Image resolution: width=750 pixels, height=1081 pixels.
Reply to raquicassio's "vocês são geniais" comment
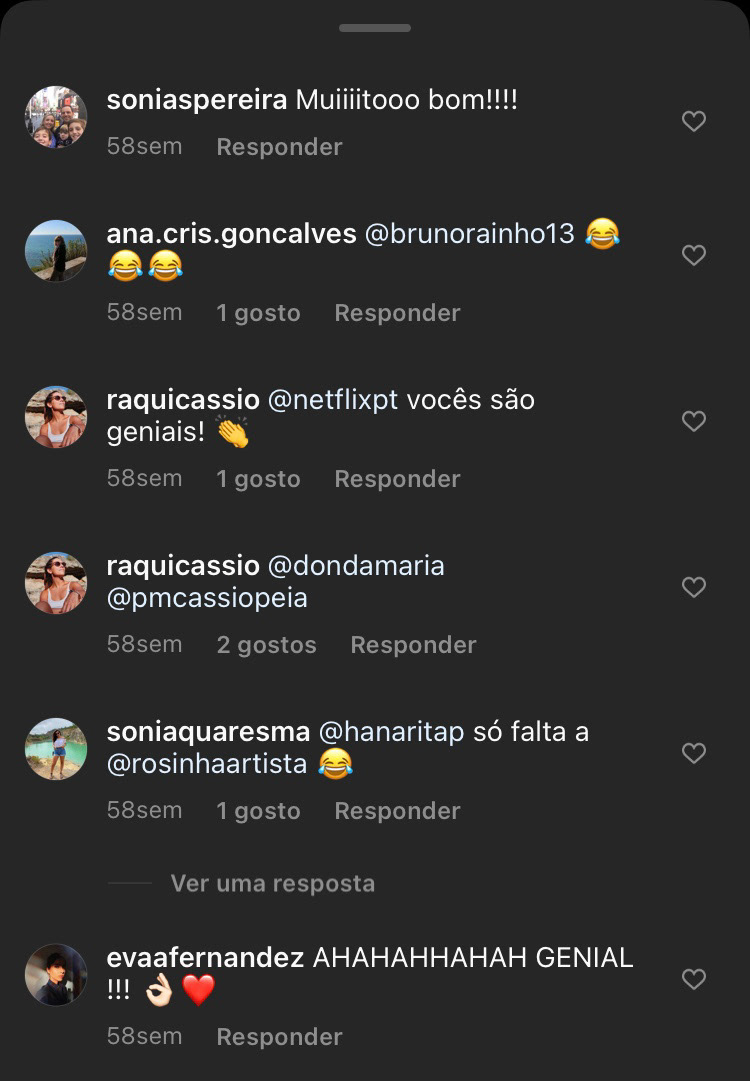[x=397, y=479]
